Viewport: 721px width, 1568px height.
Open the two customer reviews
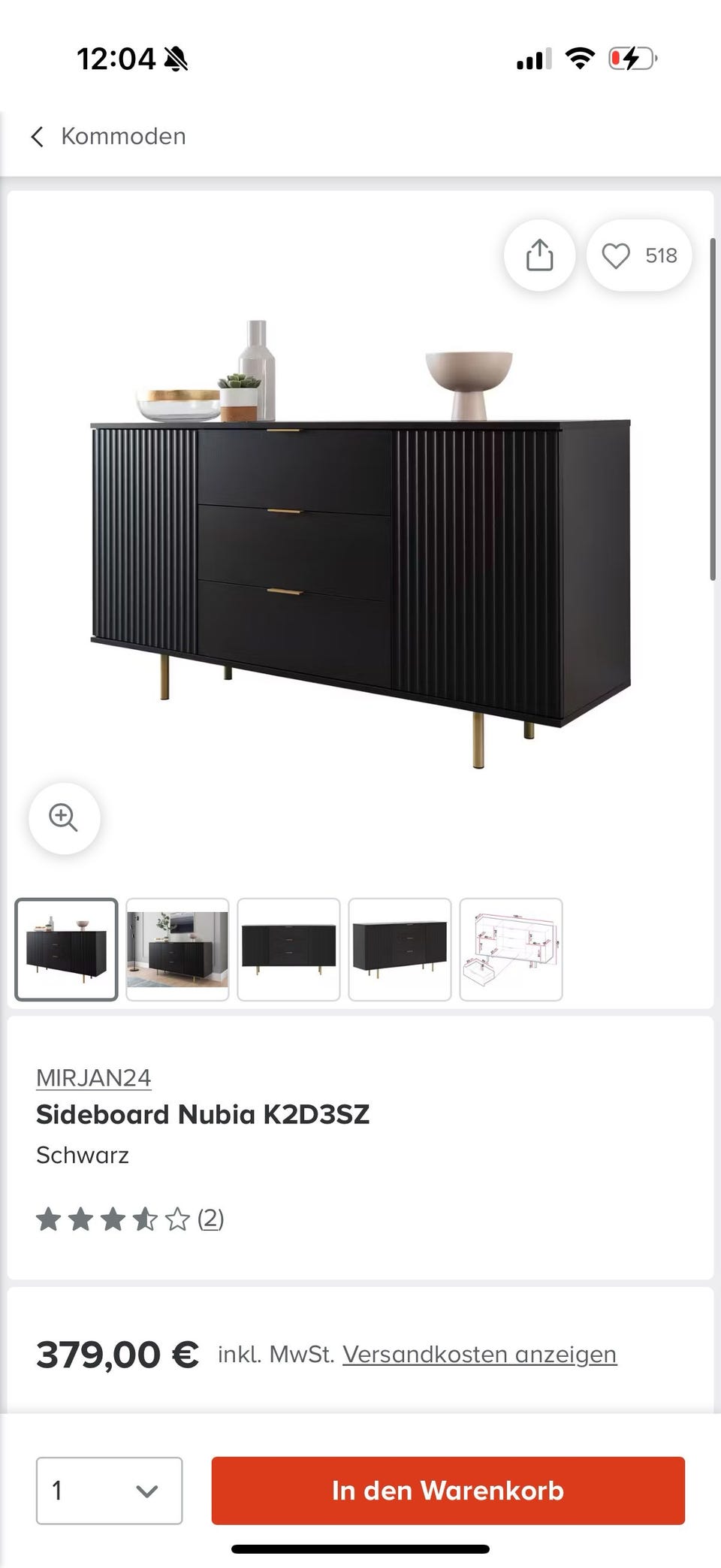[210, 1219]
